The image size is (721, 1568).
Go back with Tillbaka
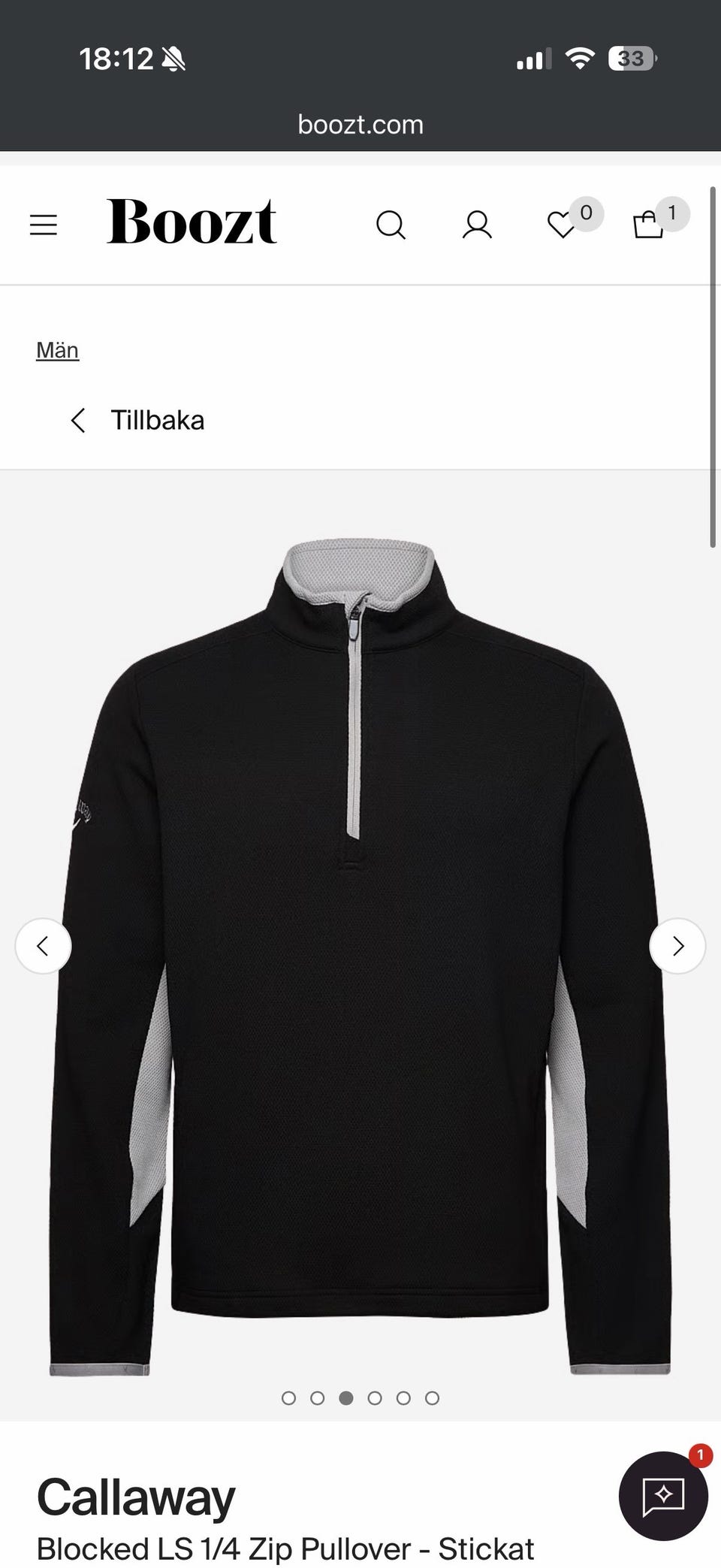(x=138, y=420)
